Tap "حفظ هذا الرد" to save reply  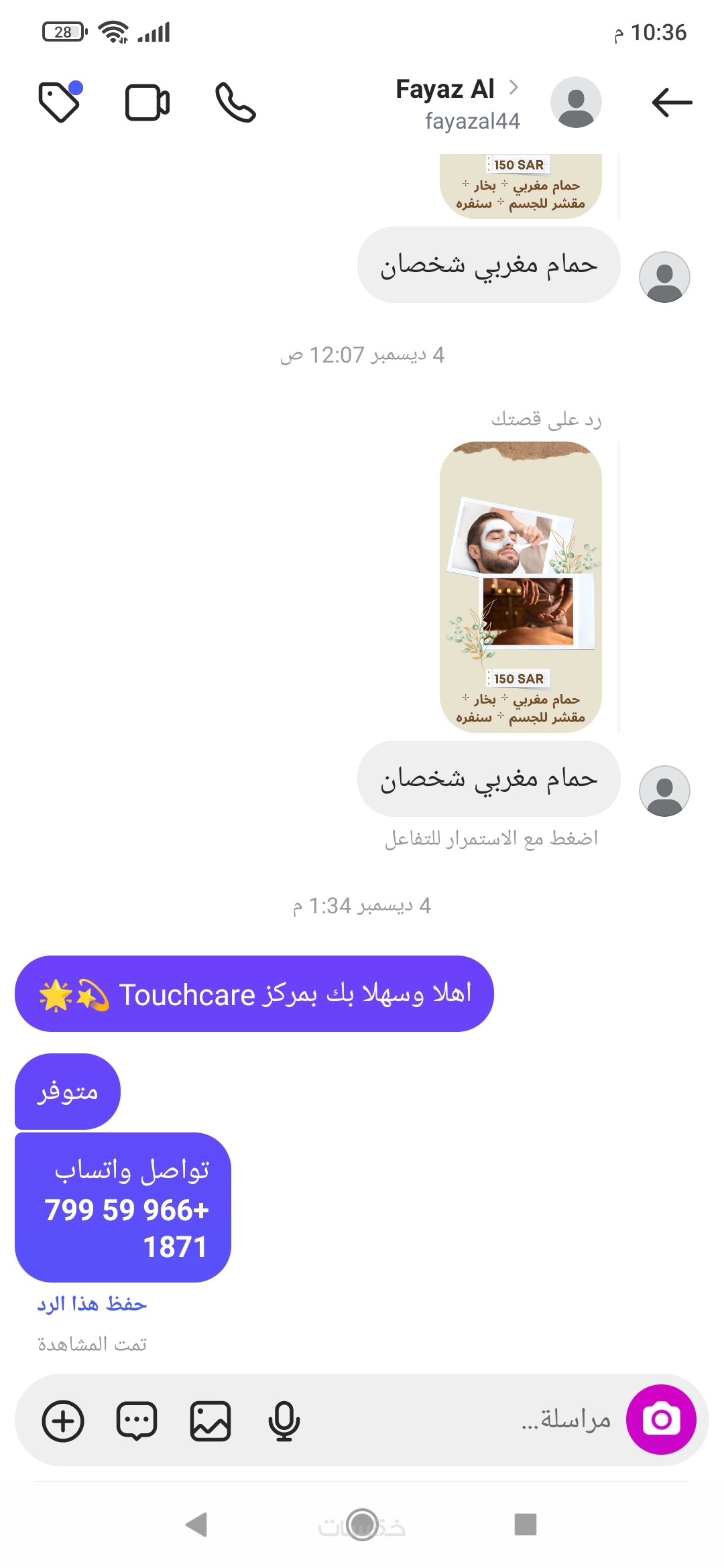pyautogui.click(x=92, y=1304)
